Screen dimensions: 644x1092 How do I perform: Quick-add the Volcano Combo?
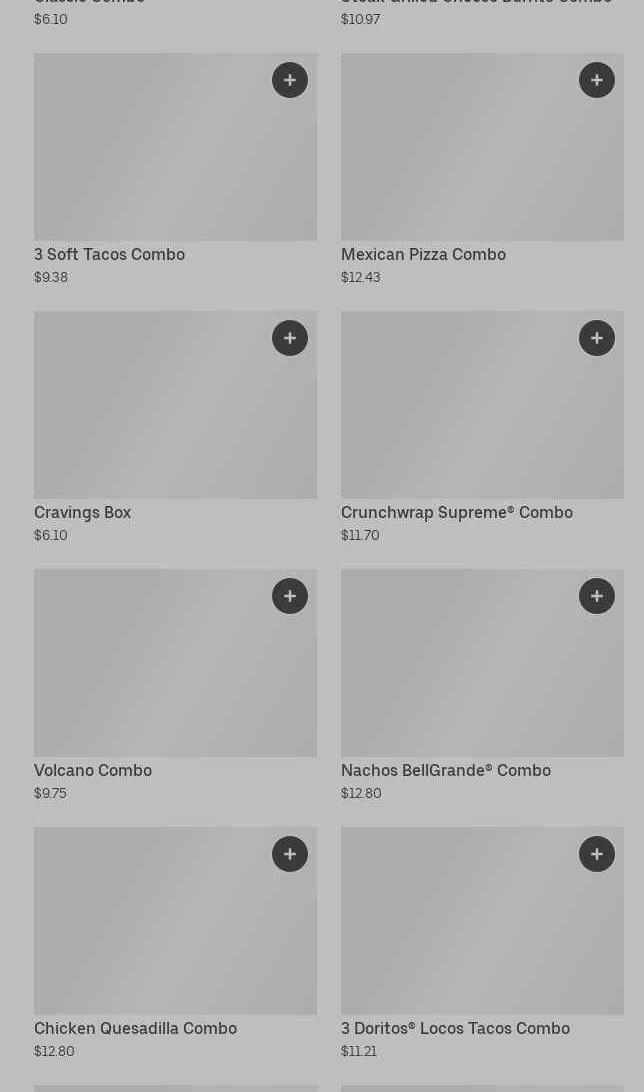[x=290, y=596]
